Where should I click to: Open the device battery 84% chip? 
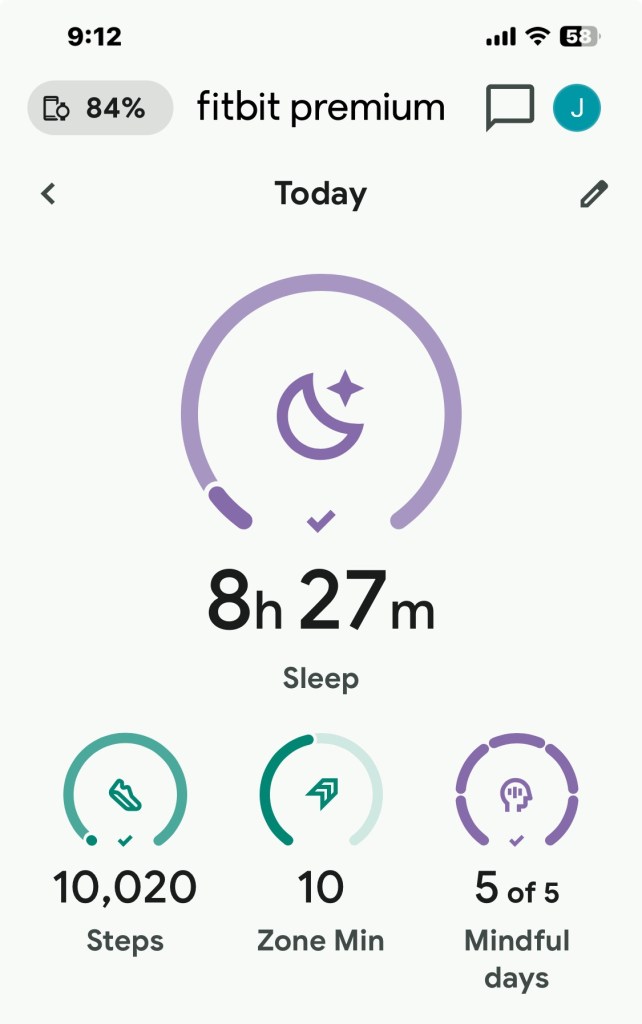point(99,108)
